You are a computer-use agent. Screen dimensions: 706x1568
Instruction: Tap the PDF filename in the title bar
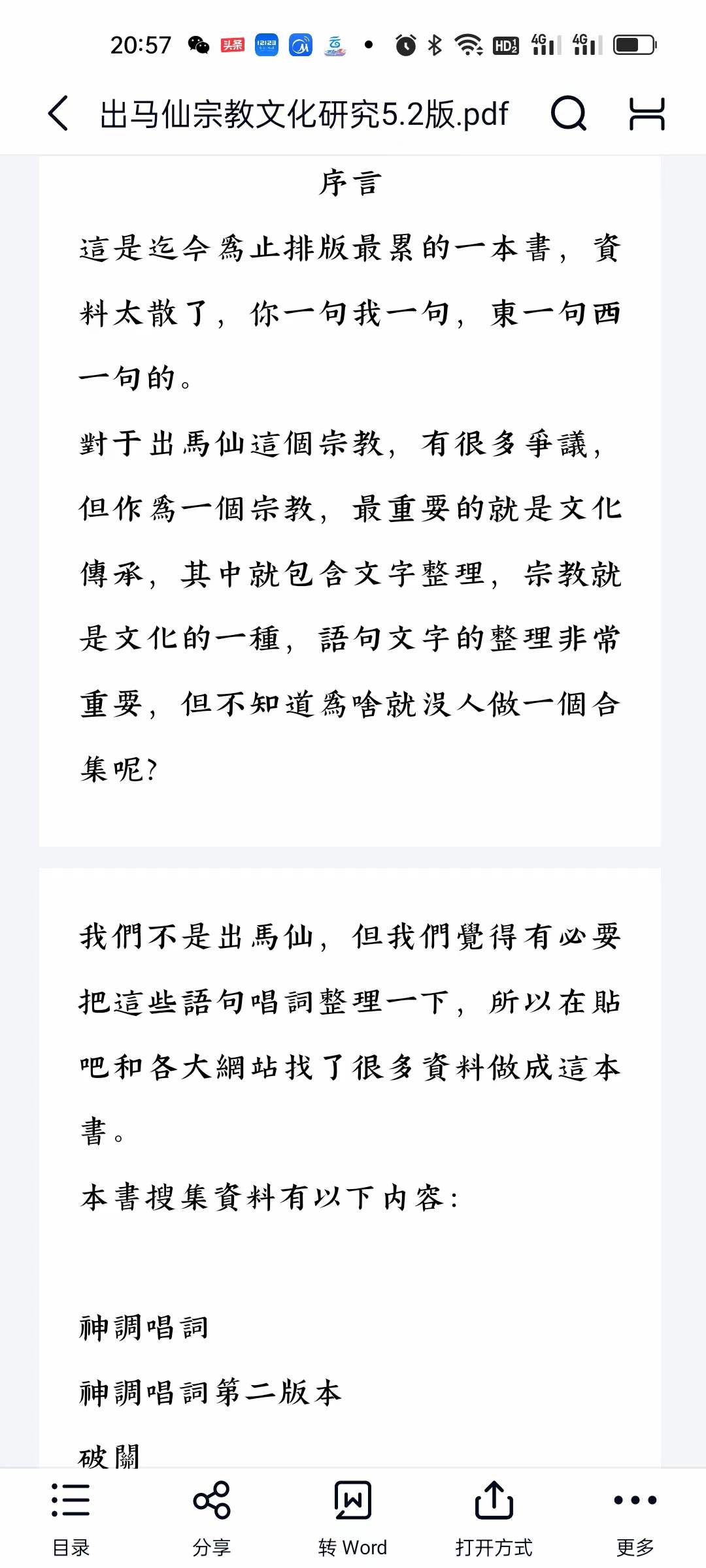(305, 114)
